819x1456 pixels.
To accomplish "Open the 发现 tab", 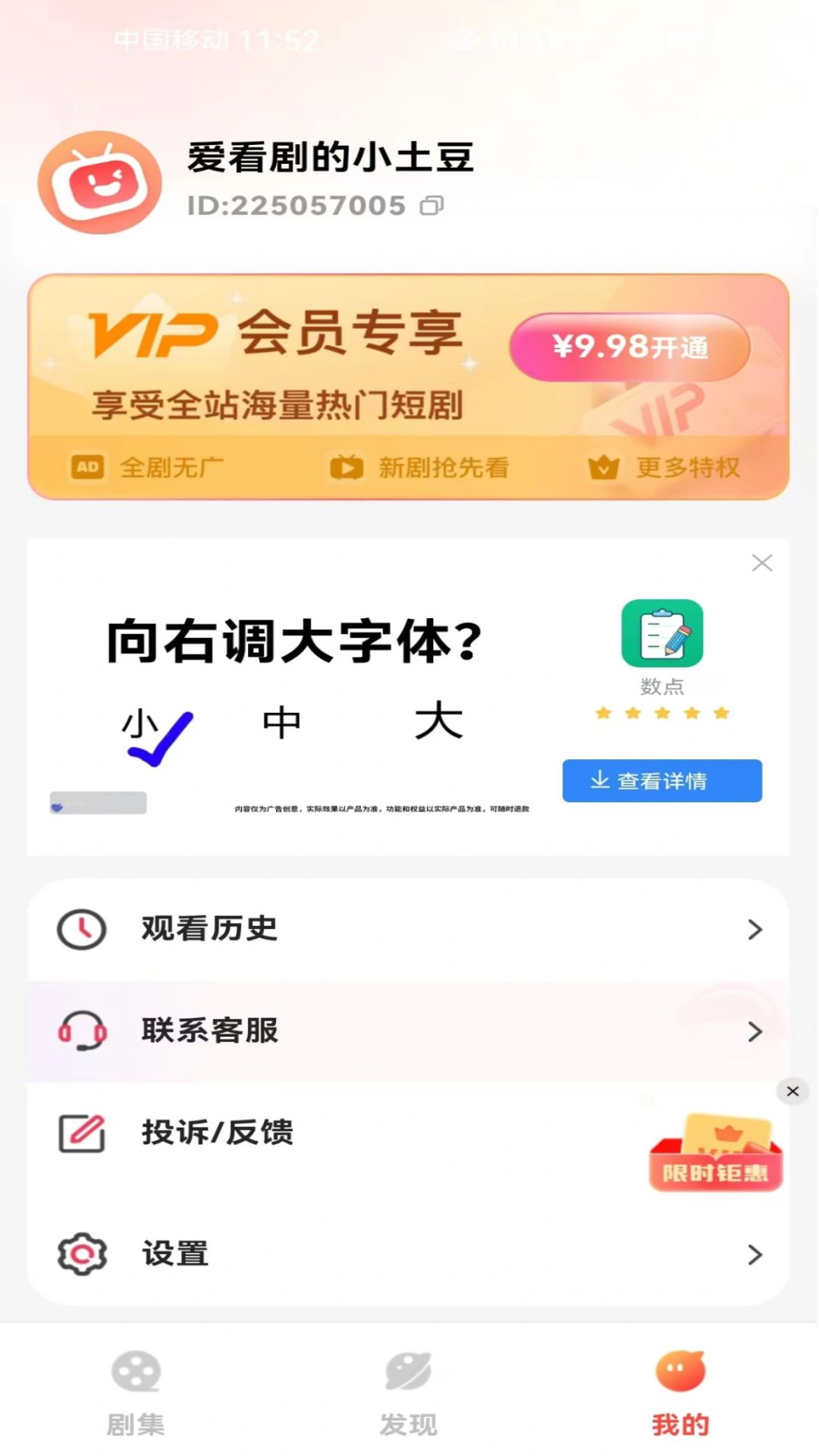I will coord(408,1395).
